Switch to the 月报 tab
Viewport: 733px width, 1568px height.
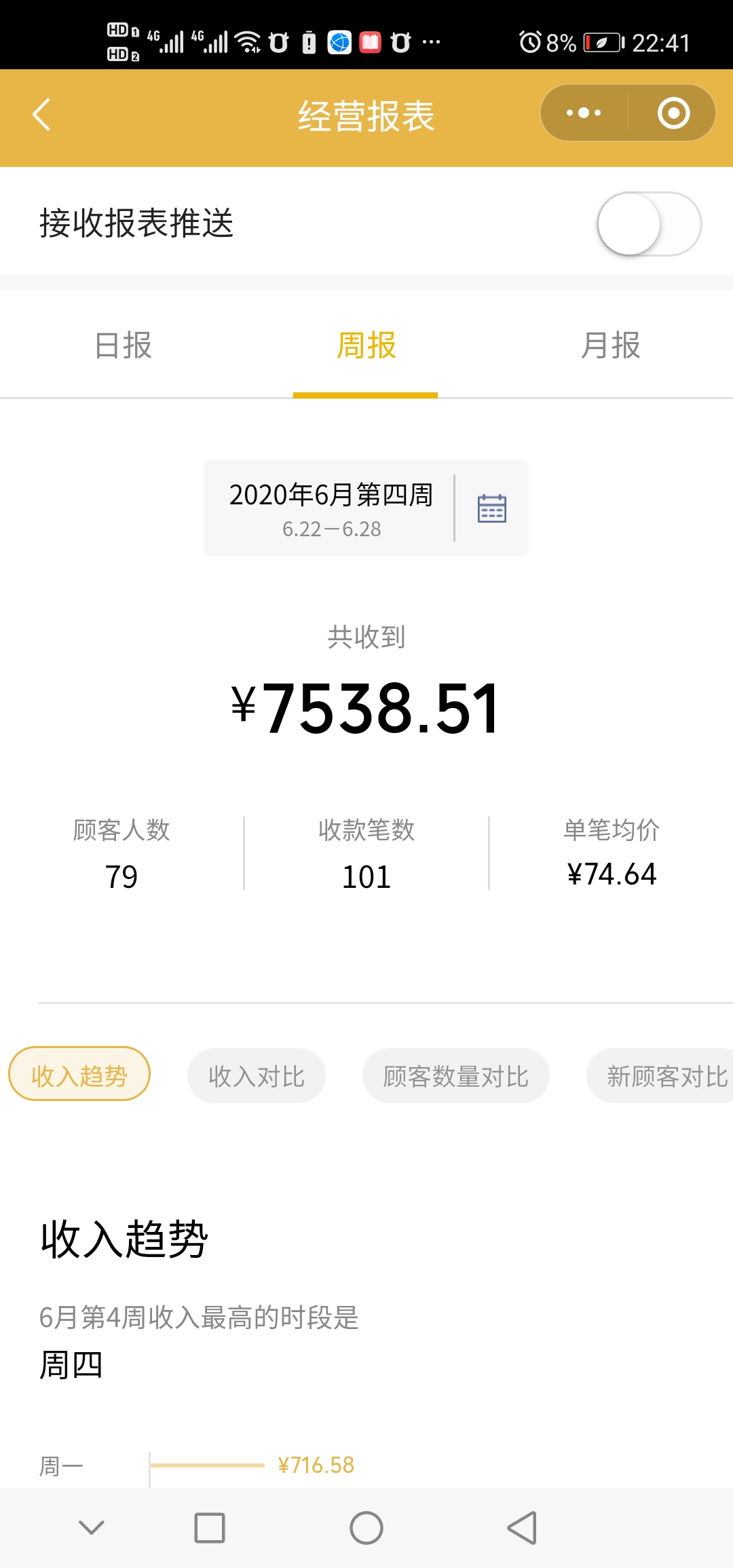tap(610, 346)
